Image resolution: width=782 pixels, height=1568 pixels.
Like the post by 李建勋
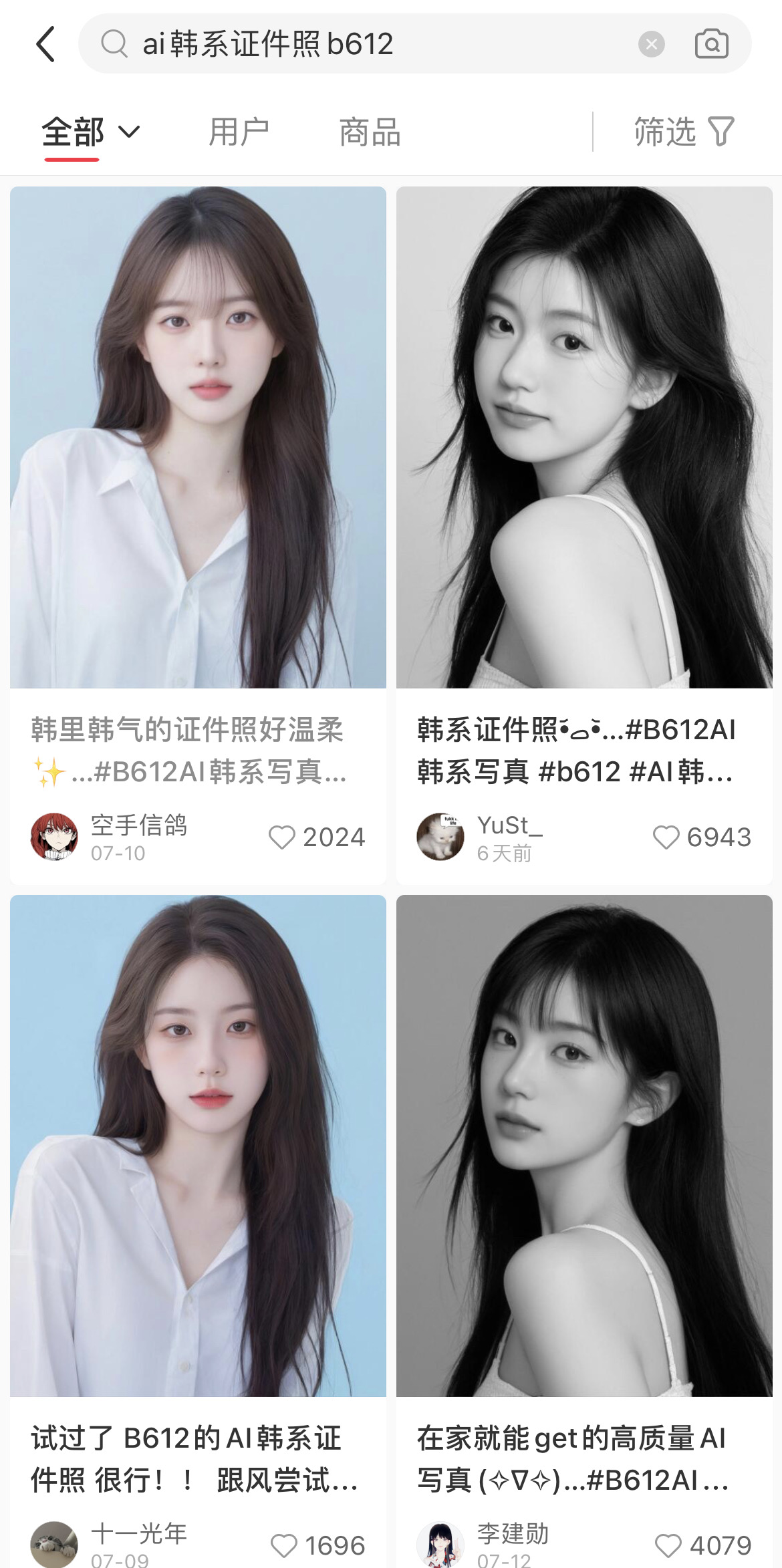click(668, 1545)
